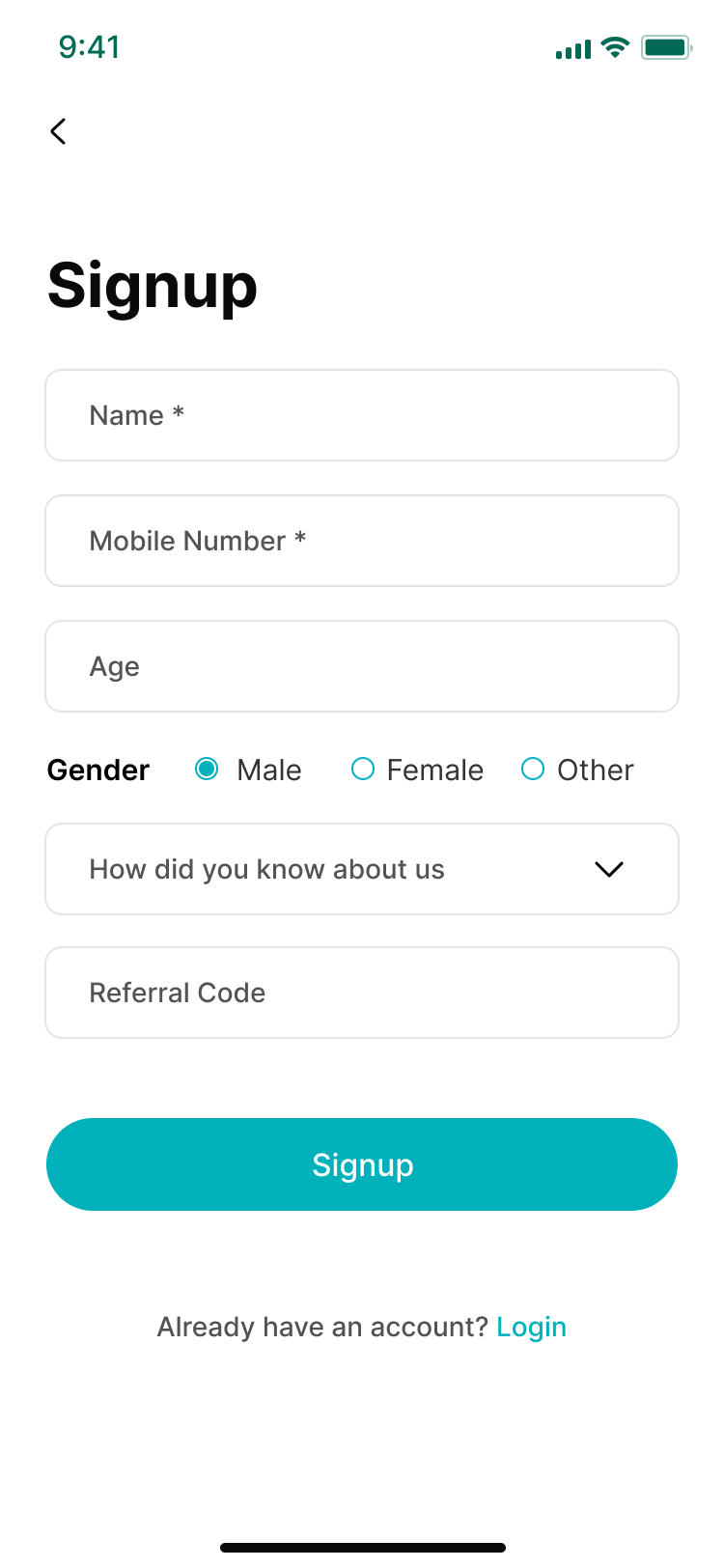The width and height of the screenshot is (724, 1568).
Task: Submit the form with the Signup button
Action: coord(362,1164)
